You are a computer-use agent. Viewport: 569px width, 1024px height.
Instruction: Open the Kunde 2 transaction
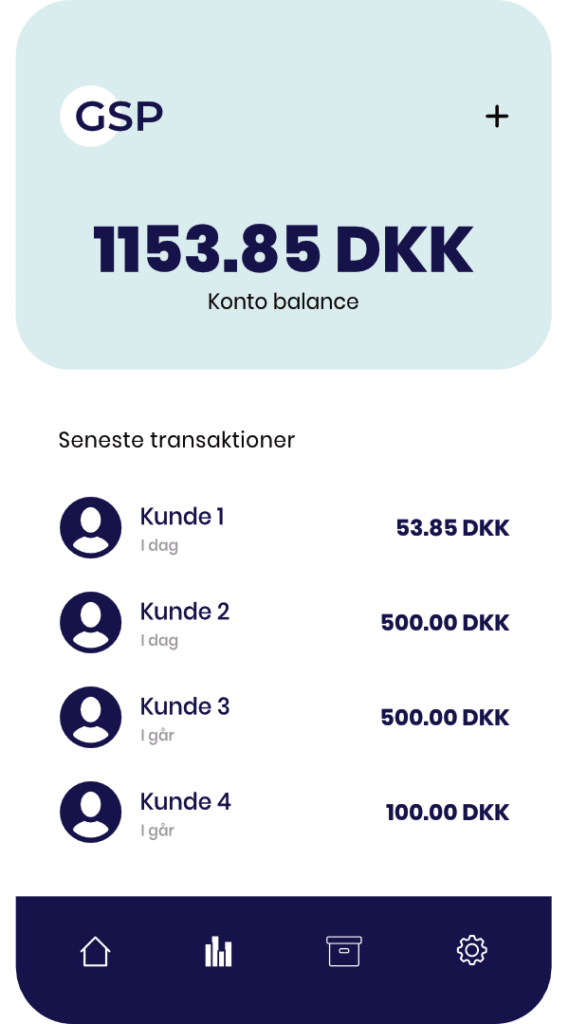pyautogui.click(x=284, y=622)
